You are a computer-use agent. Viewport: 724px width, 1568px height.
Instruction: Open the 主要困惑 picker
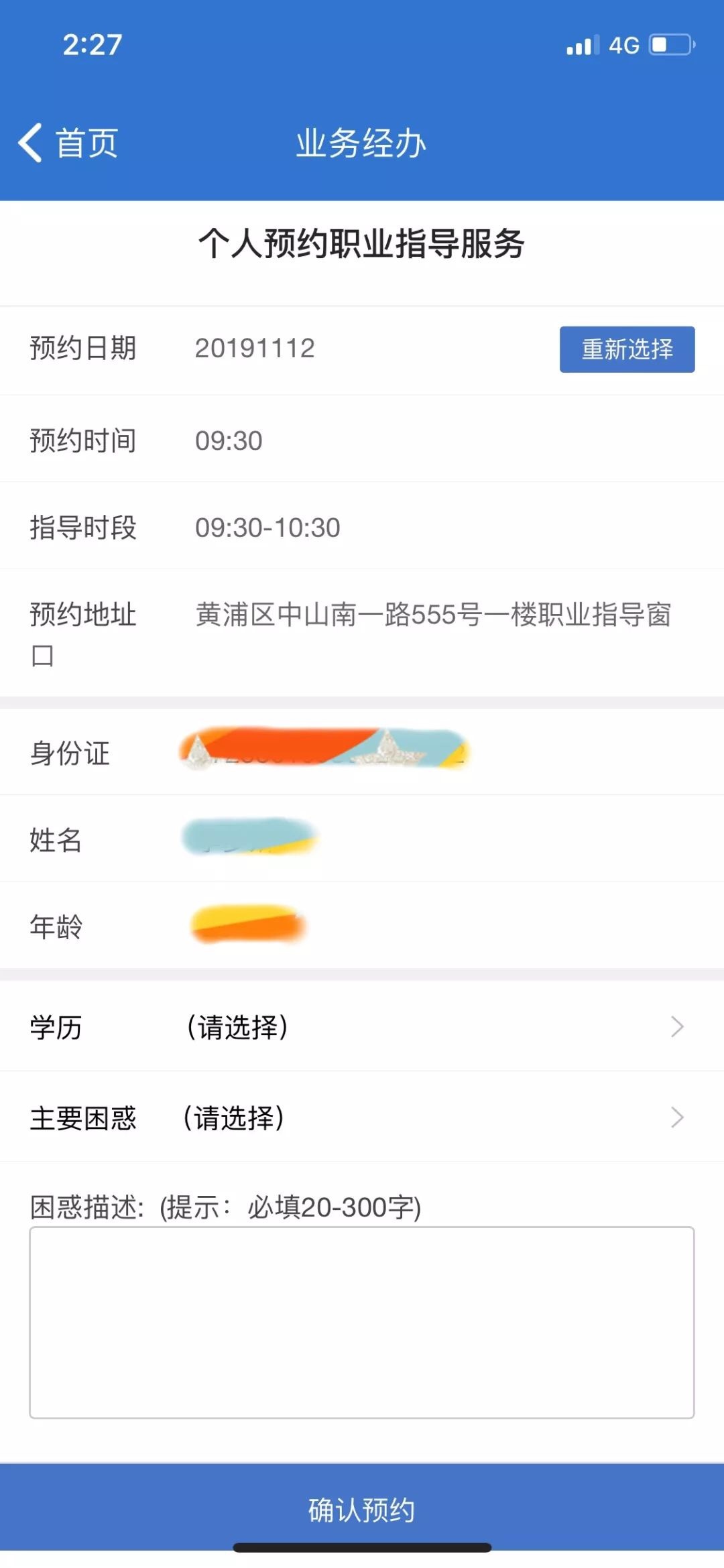(x=362, y=1117)
